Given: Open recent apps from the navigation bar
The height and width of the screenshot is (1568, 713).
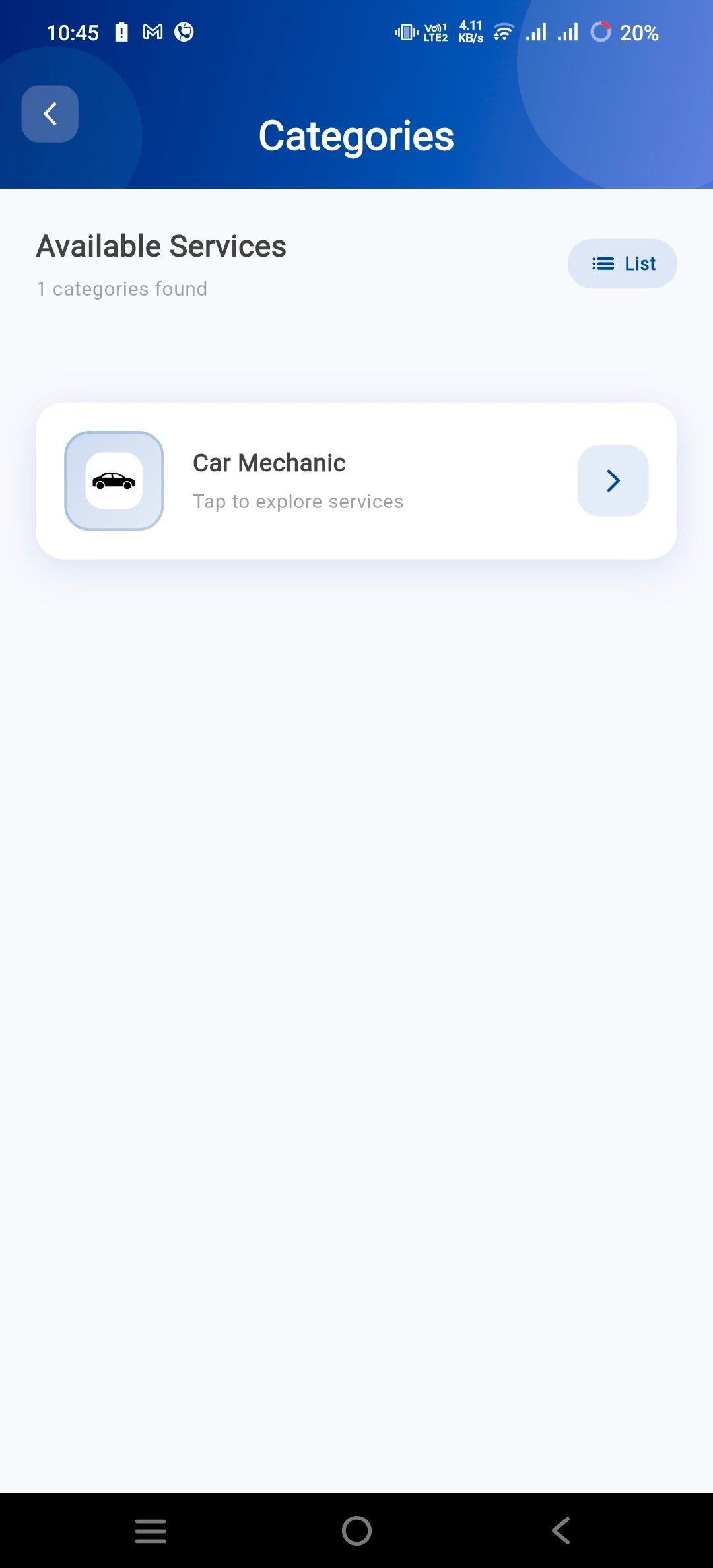Looking at the screenshot, I should [151, 1530].
